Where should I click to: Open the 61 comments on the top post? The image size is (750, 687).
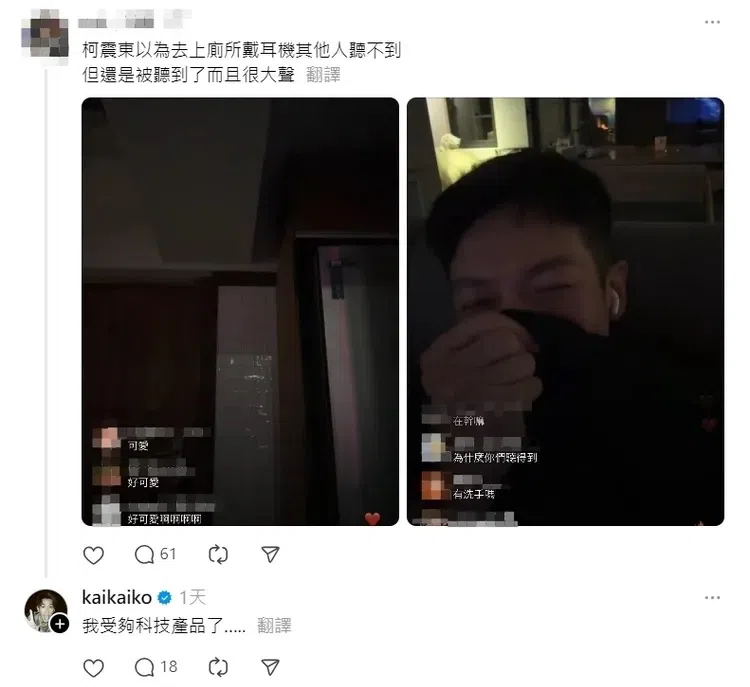coord(155,554)
